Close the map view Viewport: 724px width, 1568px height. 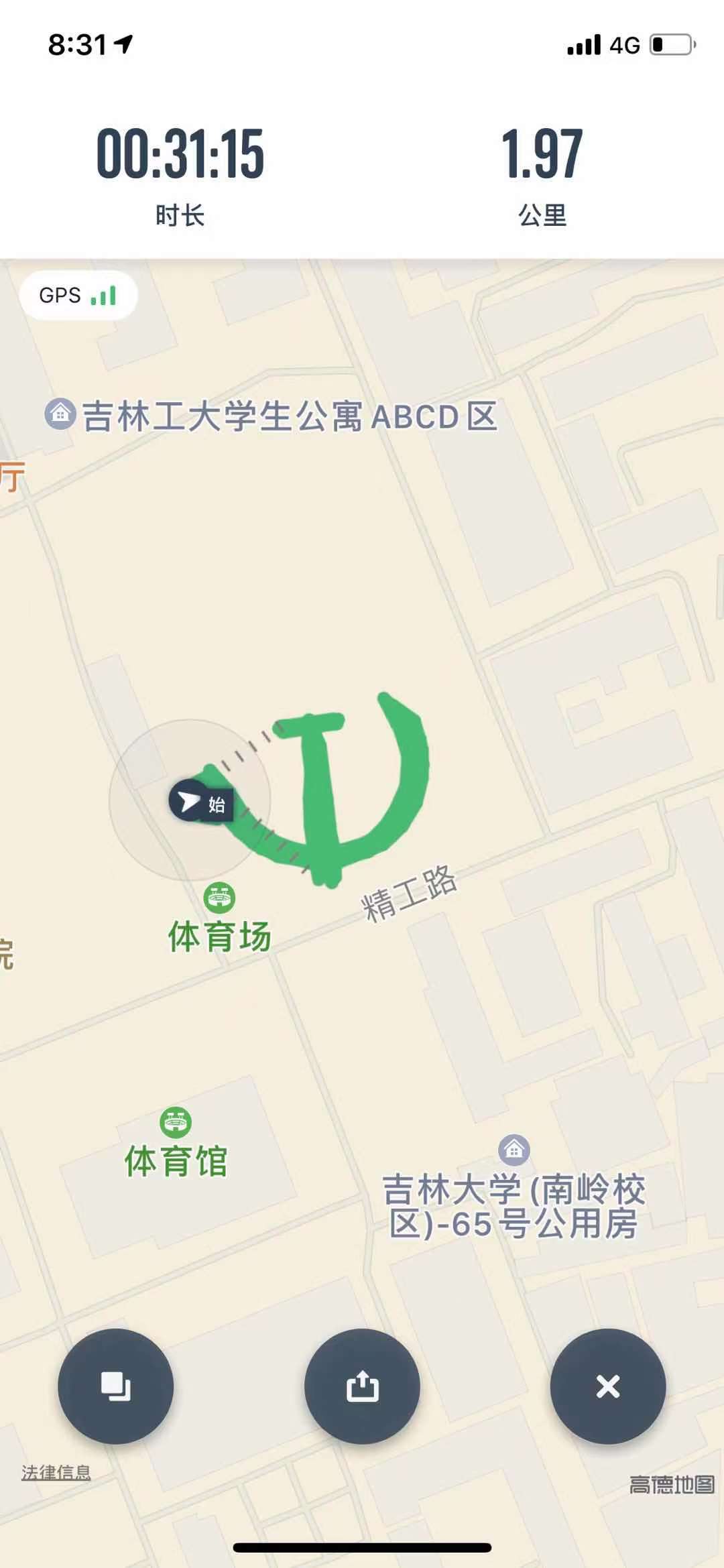[608, 1386]
